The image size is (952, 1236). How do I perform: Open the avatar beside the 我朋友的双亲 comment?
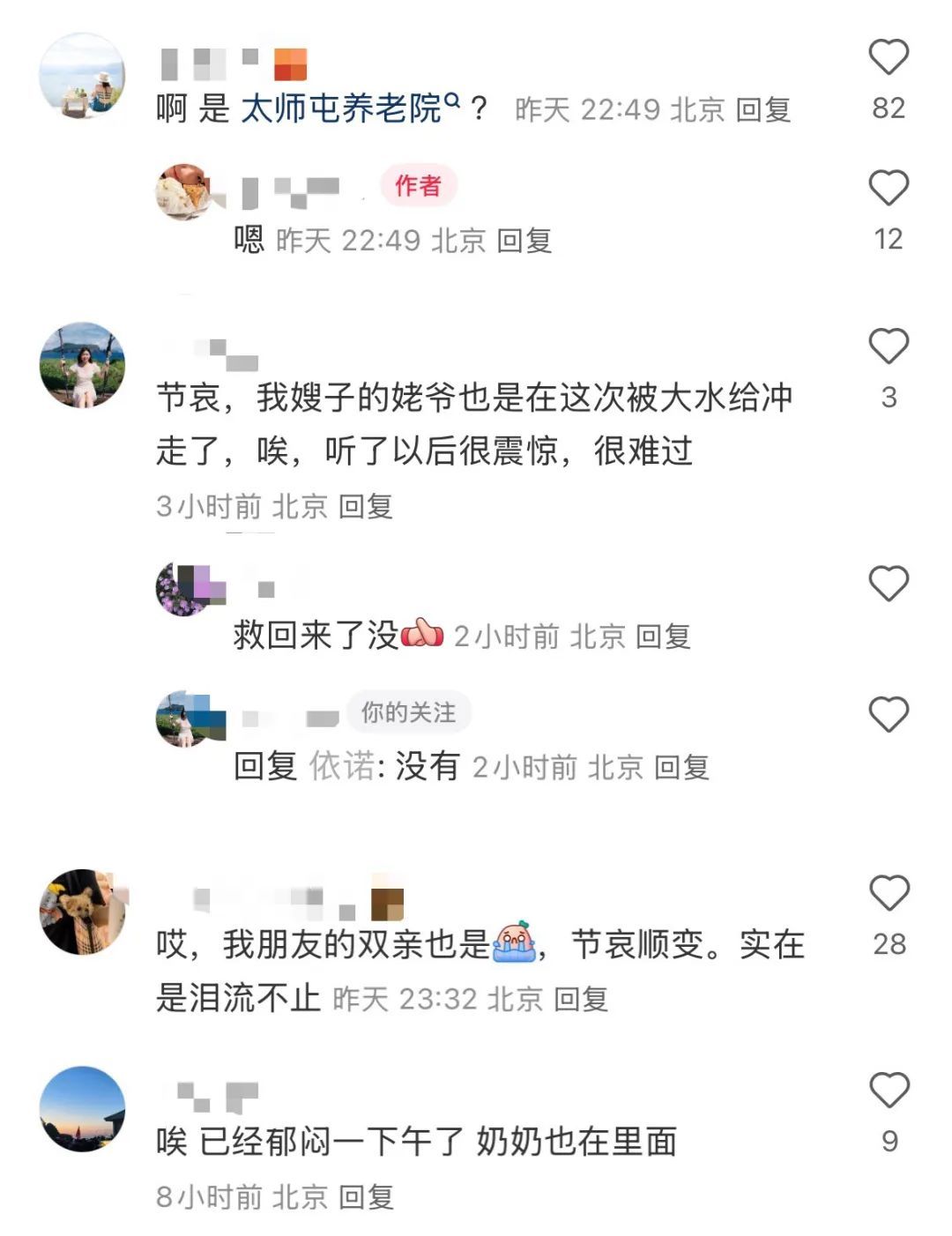tap(83, 912)
